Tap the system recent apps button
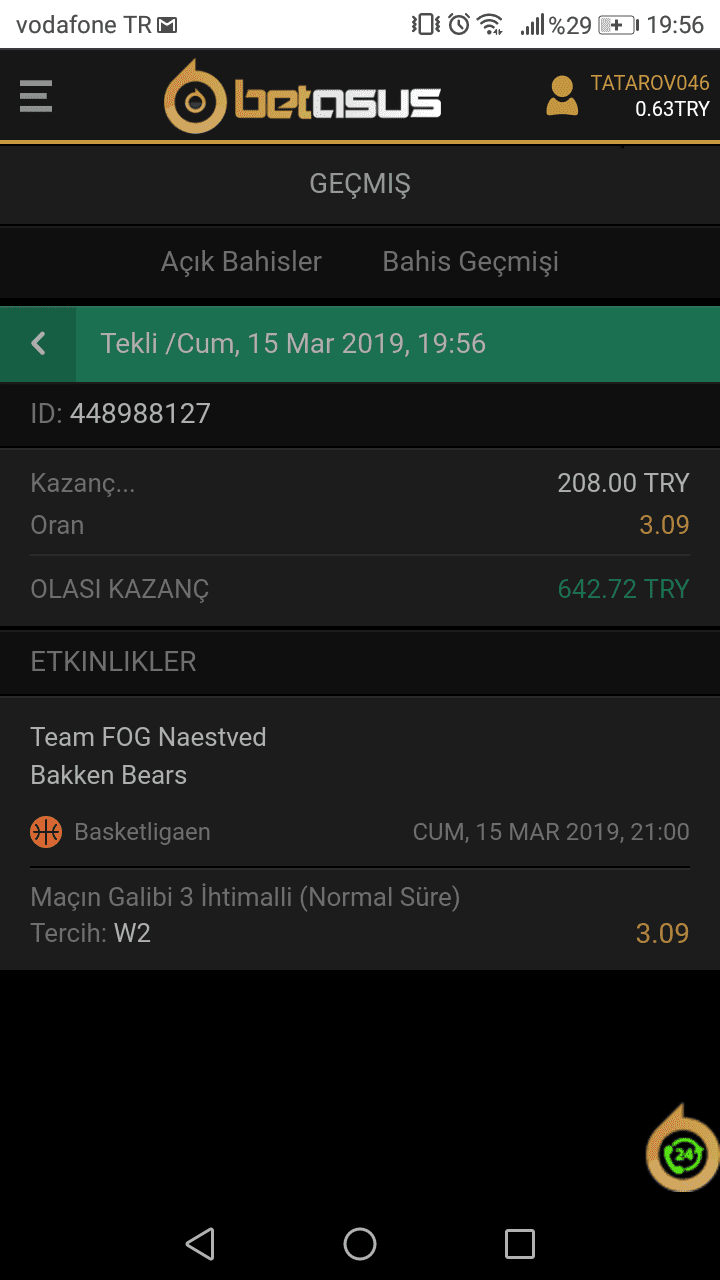Screen dimensions: 720x1280 (520, 1244)
